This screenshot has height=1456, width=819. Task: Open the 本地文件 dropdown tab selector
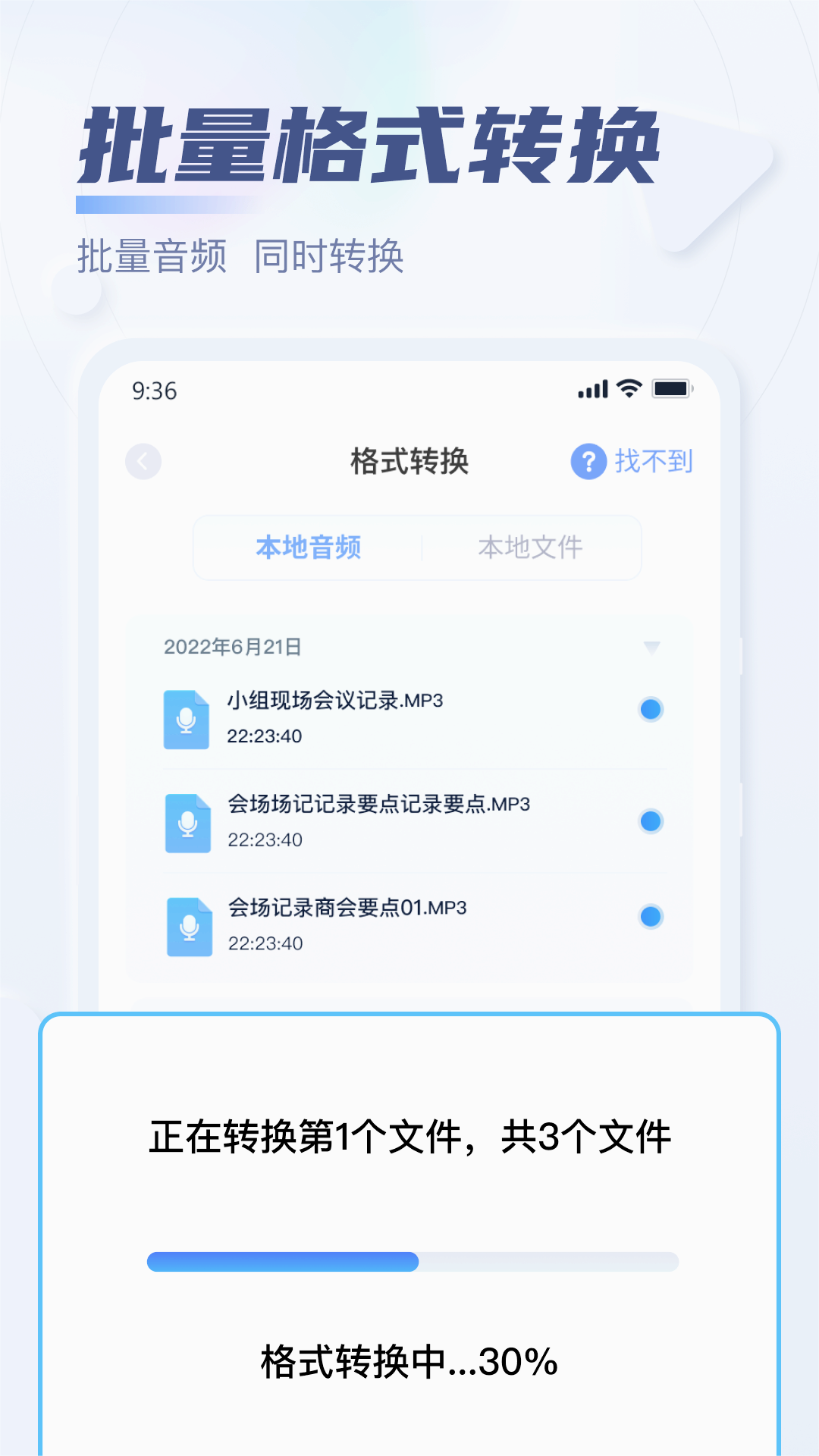tap(531, 548)
